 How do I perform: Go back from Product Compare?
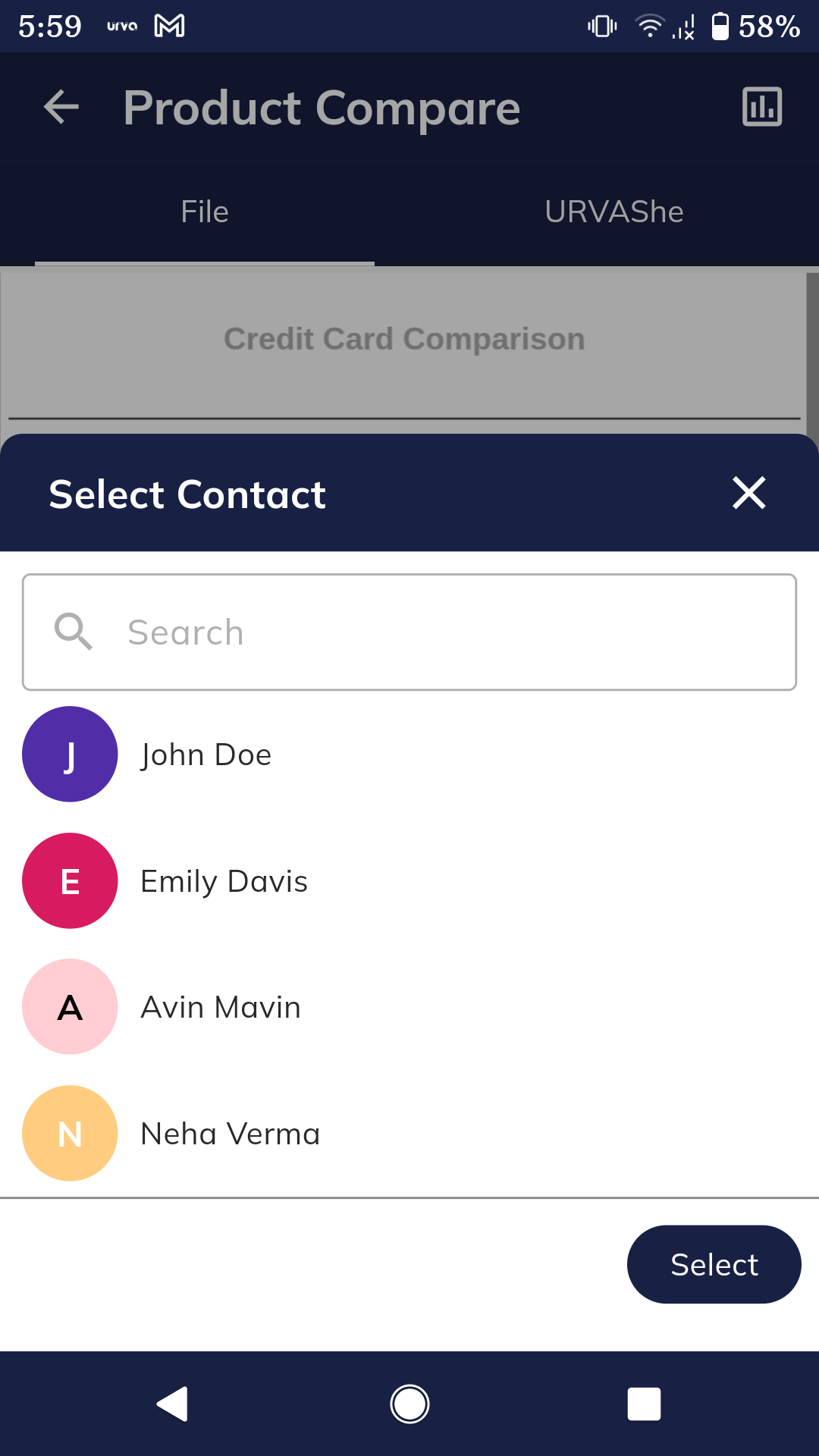tap(61, 106)
